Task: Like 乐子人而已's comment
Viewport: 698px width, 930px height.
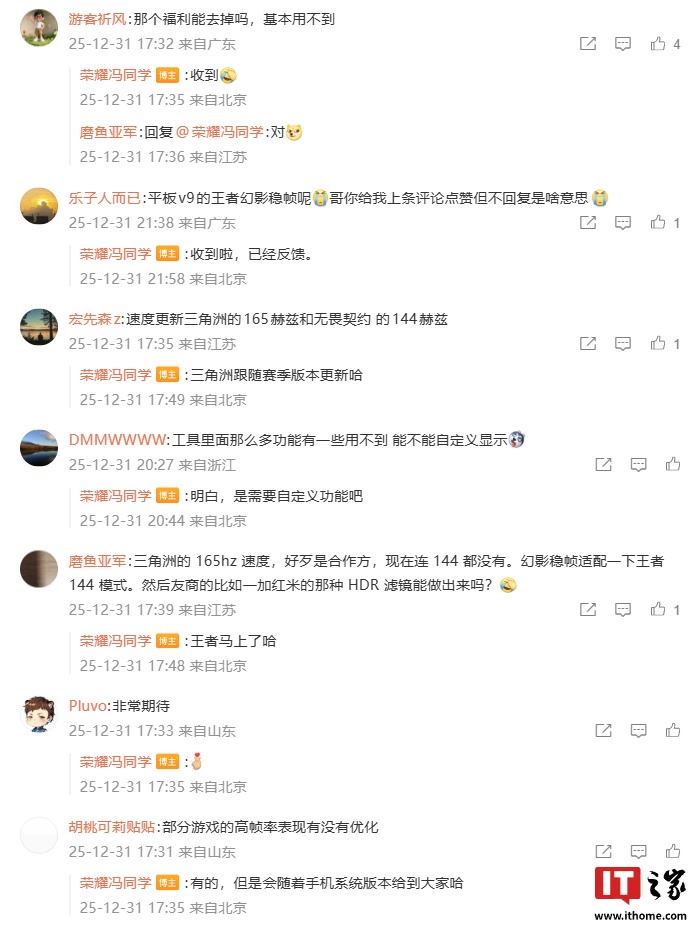Action: click(x=658, y=223)
